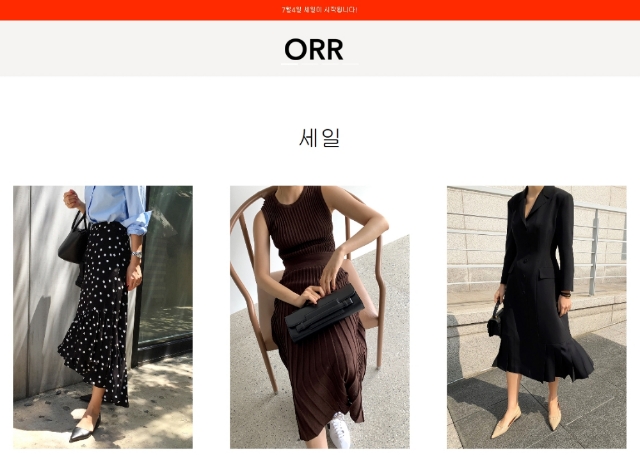Open the brown pleated knit dress product
This screenshot has height=455, width=640.
pos(319,316)
